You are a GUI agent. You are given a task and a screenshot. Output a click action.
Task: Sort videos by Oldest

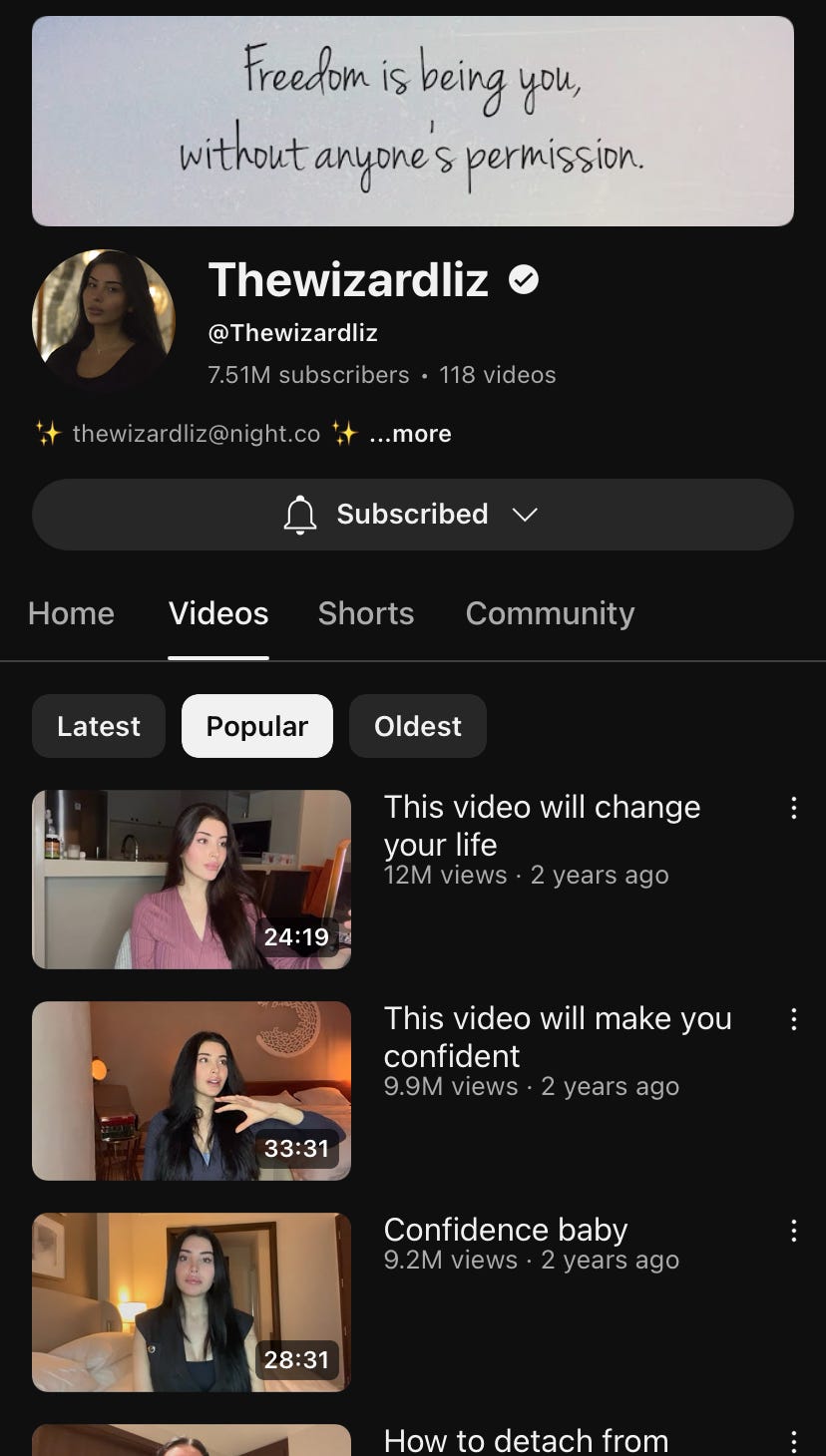click(x=417, y=726)
